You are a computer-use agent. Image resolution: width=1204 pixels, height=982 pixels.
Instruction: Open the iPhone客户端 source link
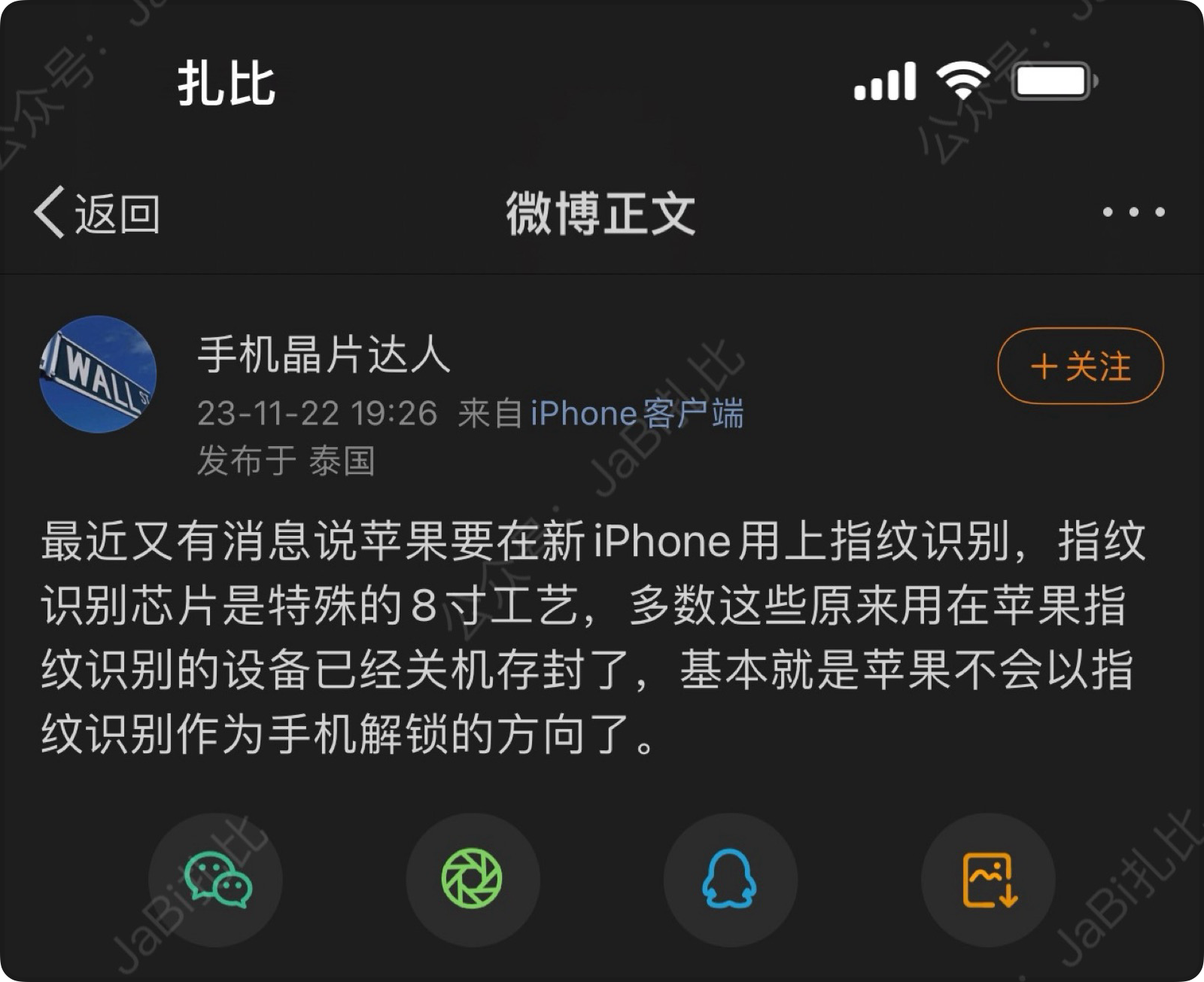coord(637,413)
